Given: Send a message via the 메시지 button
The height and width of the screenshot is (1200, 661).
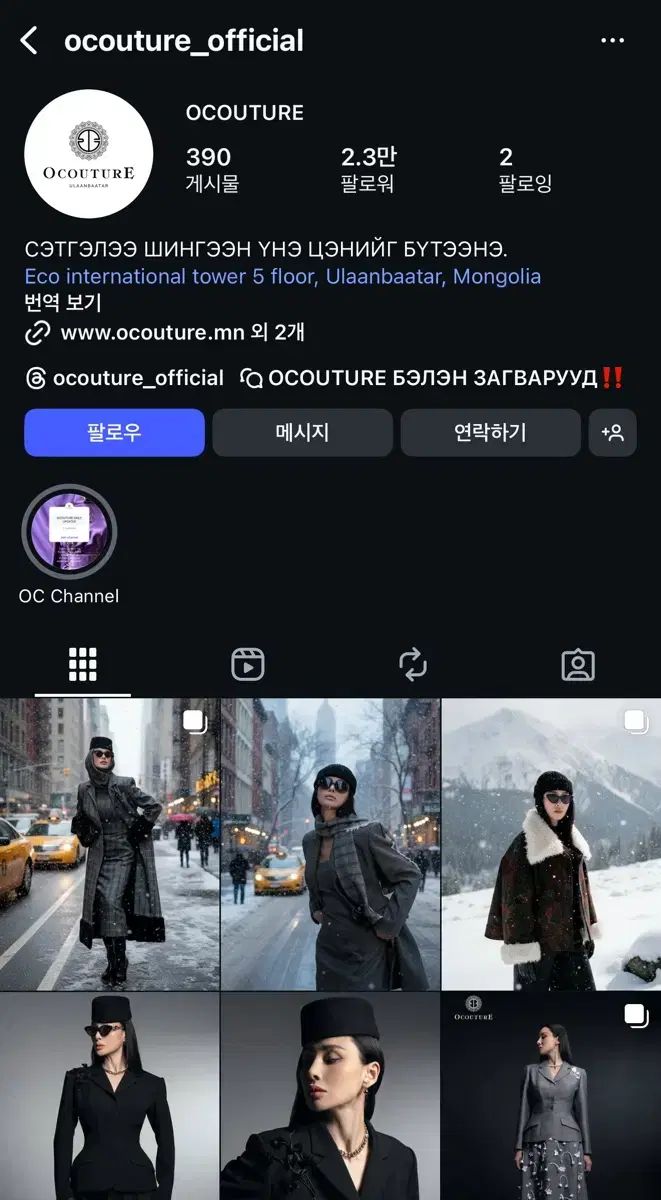Looking at the screenshot, I should [302, 433].
